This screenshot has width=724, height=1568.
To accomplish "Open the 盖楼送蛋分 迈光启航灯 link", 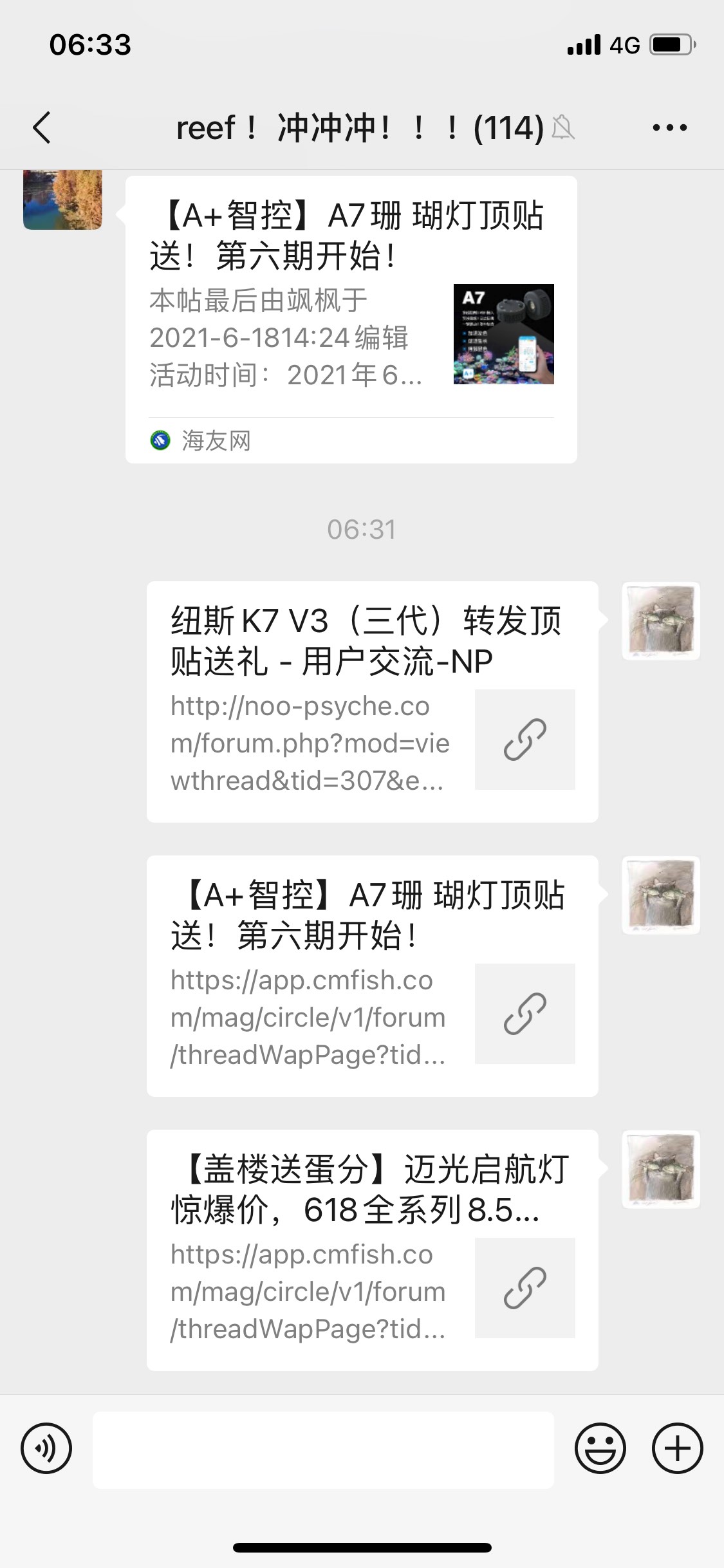I will 372,1250.
